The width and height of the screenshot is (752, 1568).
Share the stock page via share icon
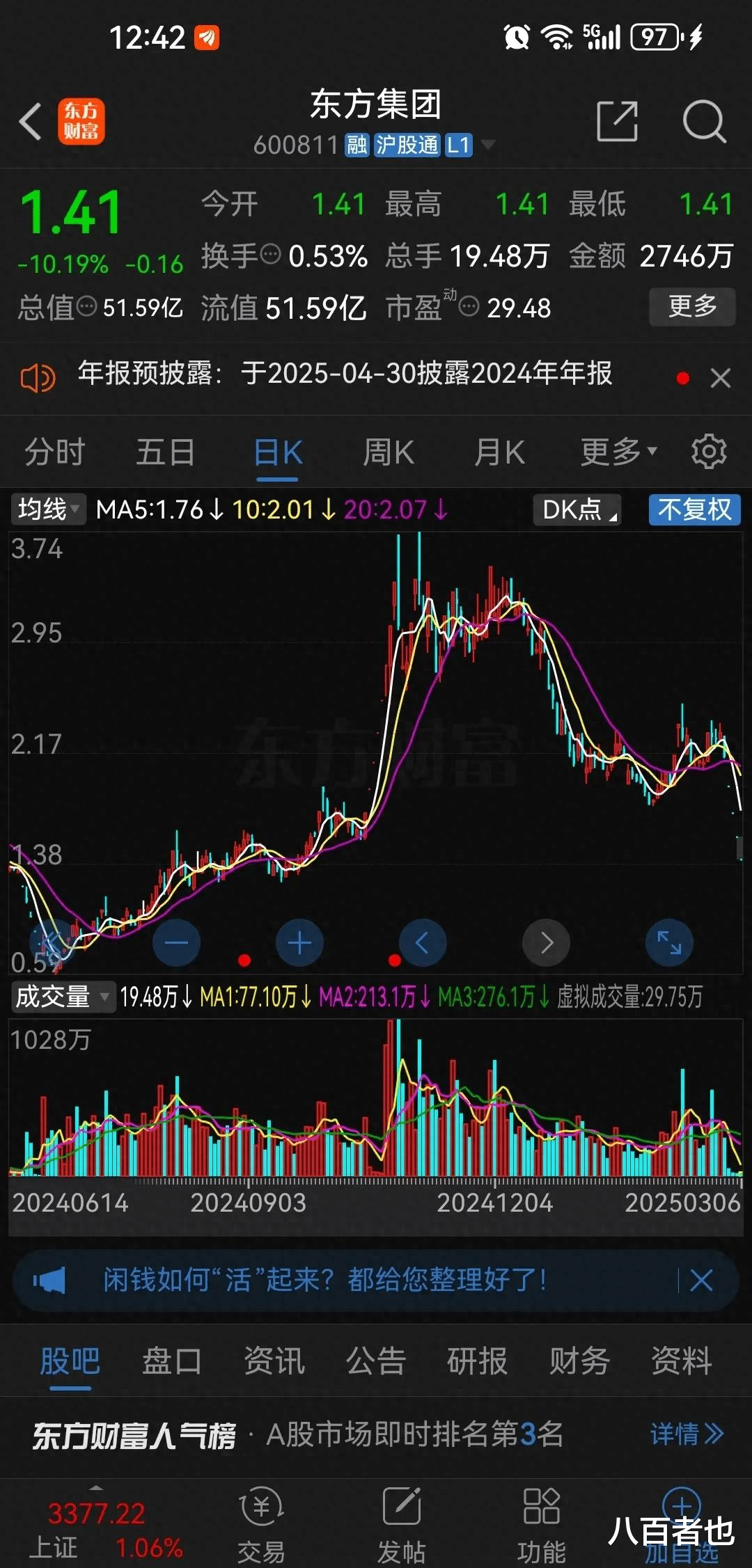618,121
